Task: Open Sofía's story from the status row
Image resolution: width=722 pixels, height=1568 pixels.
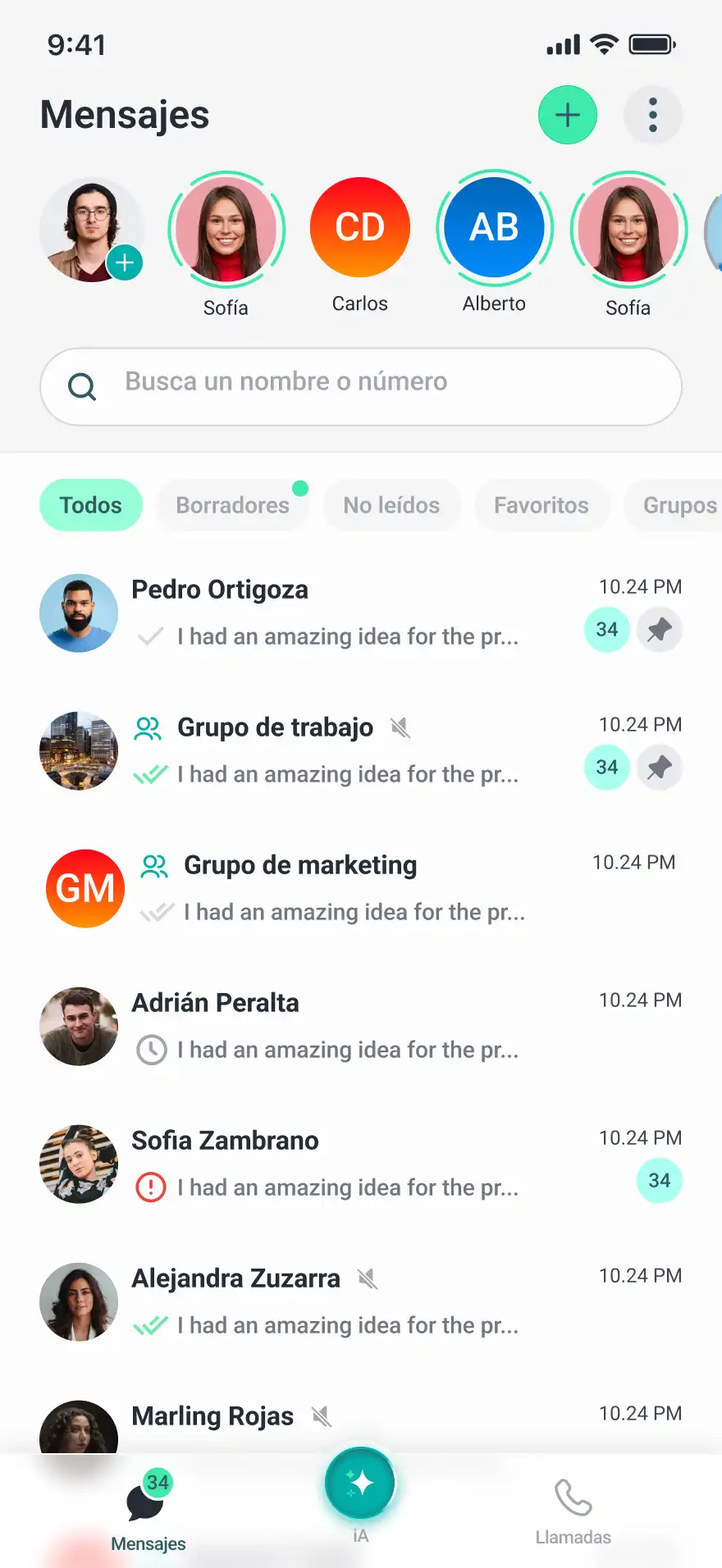Action: point(226,230)
